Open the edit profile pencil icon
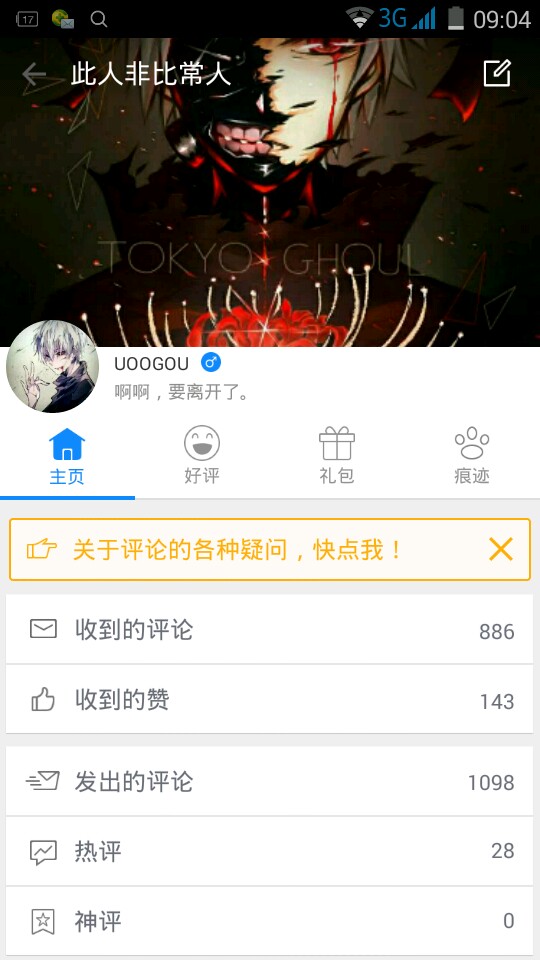The width and height of the screenshot is (540, 960). [497, 73]
